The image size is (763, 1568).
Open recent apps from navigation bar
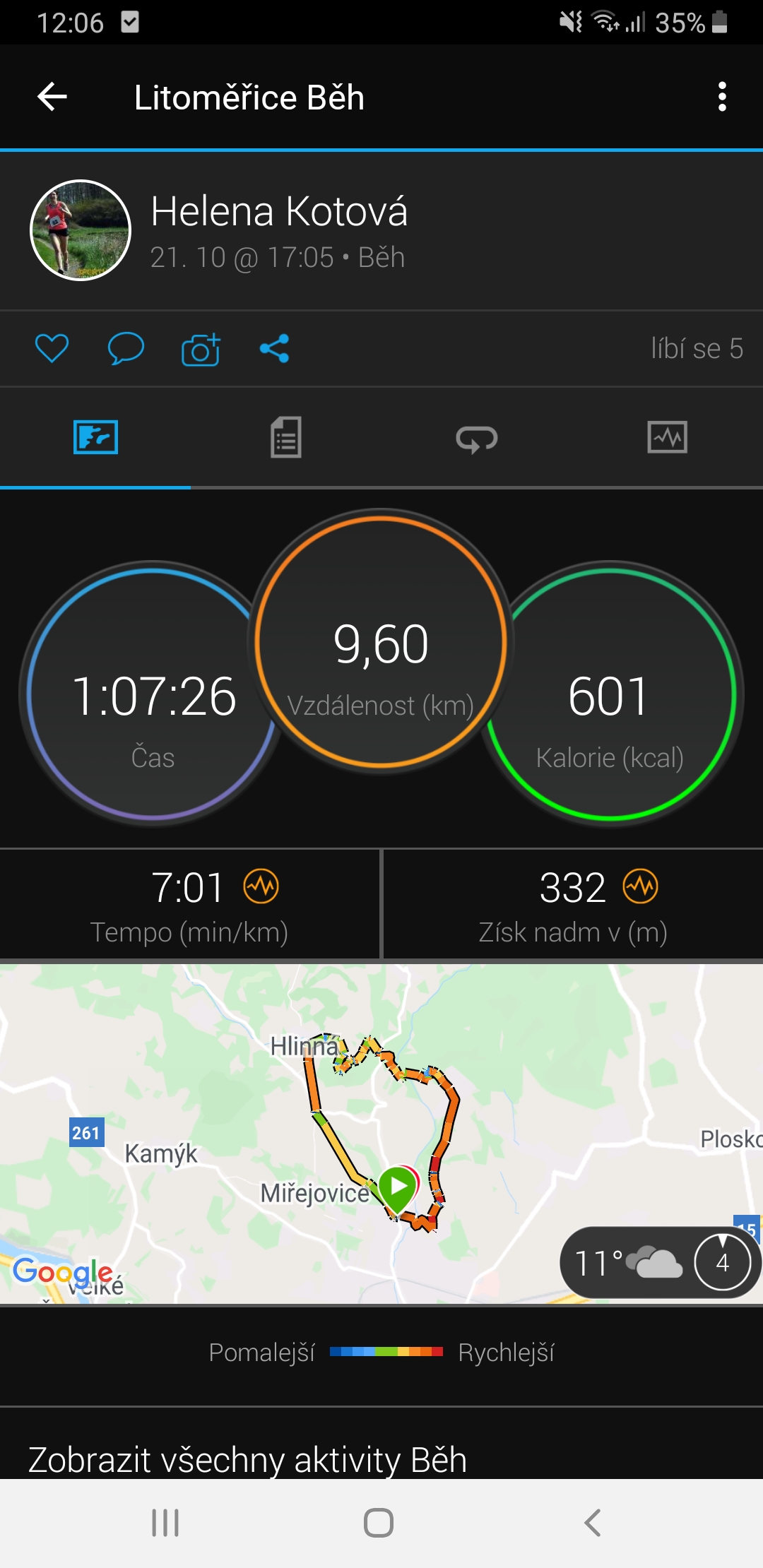point(165,1523)
